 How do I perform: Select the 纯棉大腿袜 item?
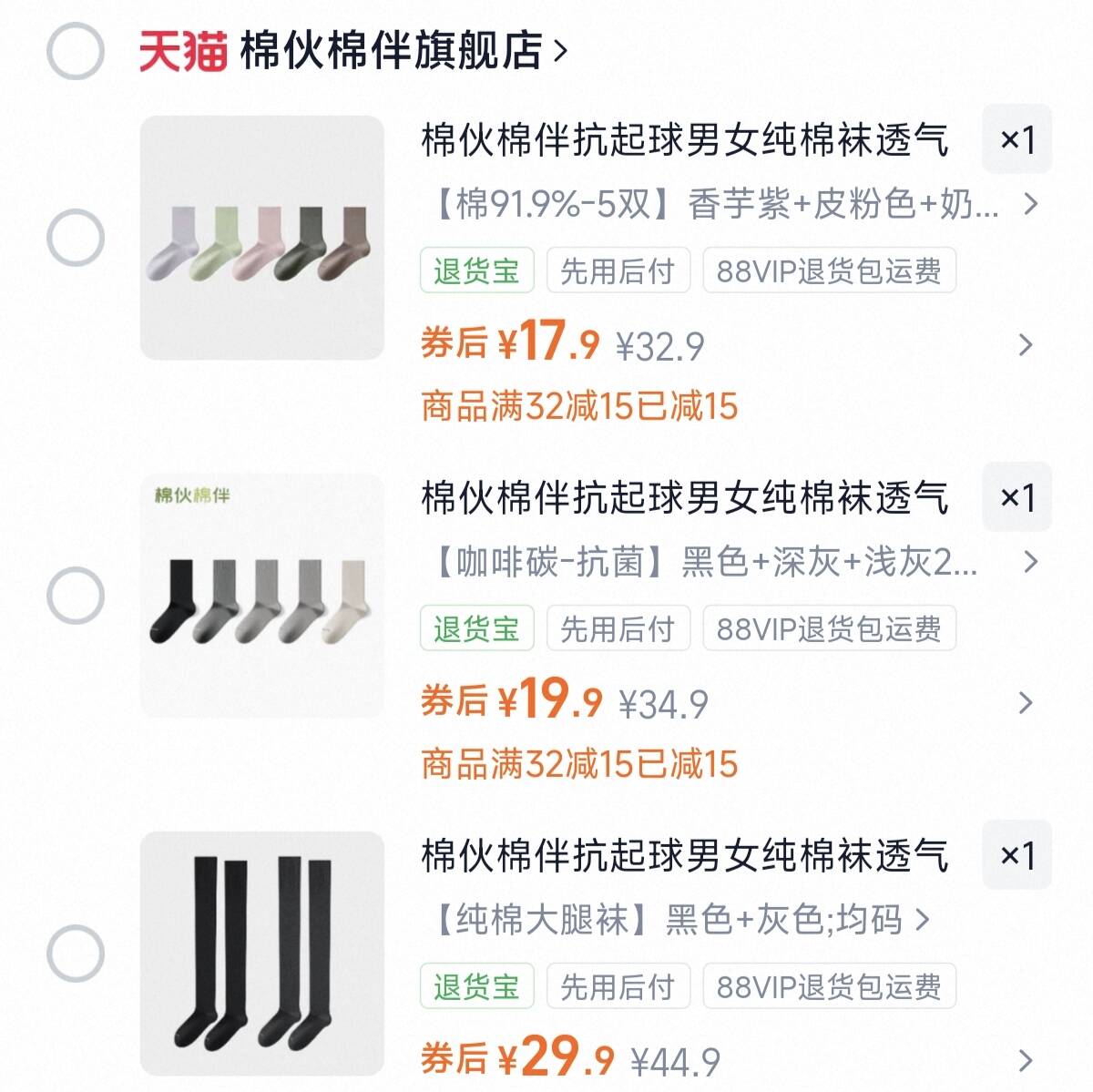click(75, 954)
